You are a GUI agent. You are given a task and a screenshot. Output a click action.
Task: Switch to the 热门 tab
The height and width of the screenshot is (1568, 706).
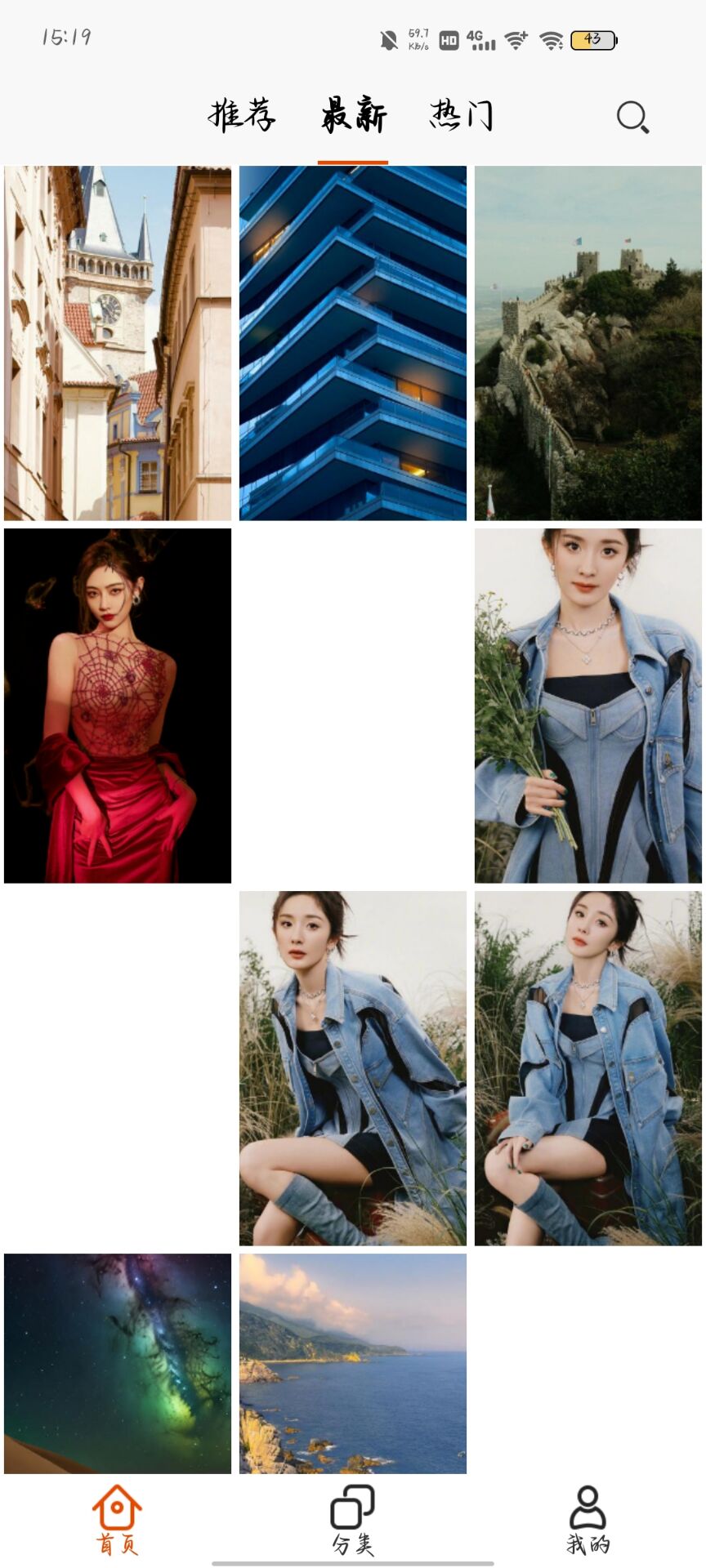[x=462, y=115]
